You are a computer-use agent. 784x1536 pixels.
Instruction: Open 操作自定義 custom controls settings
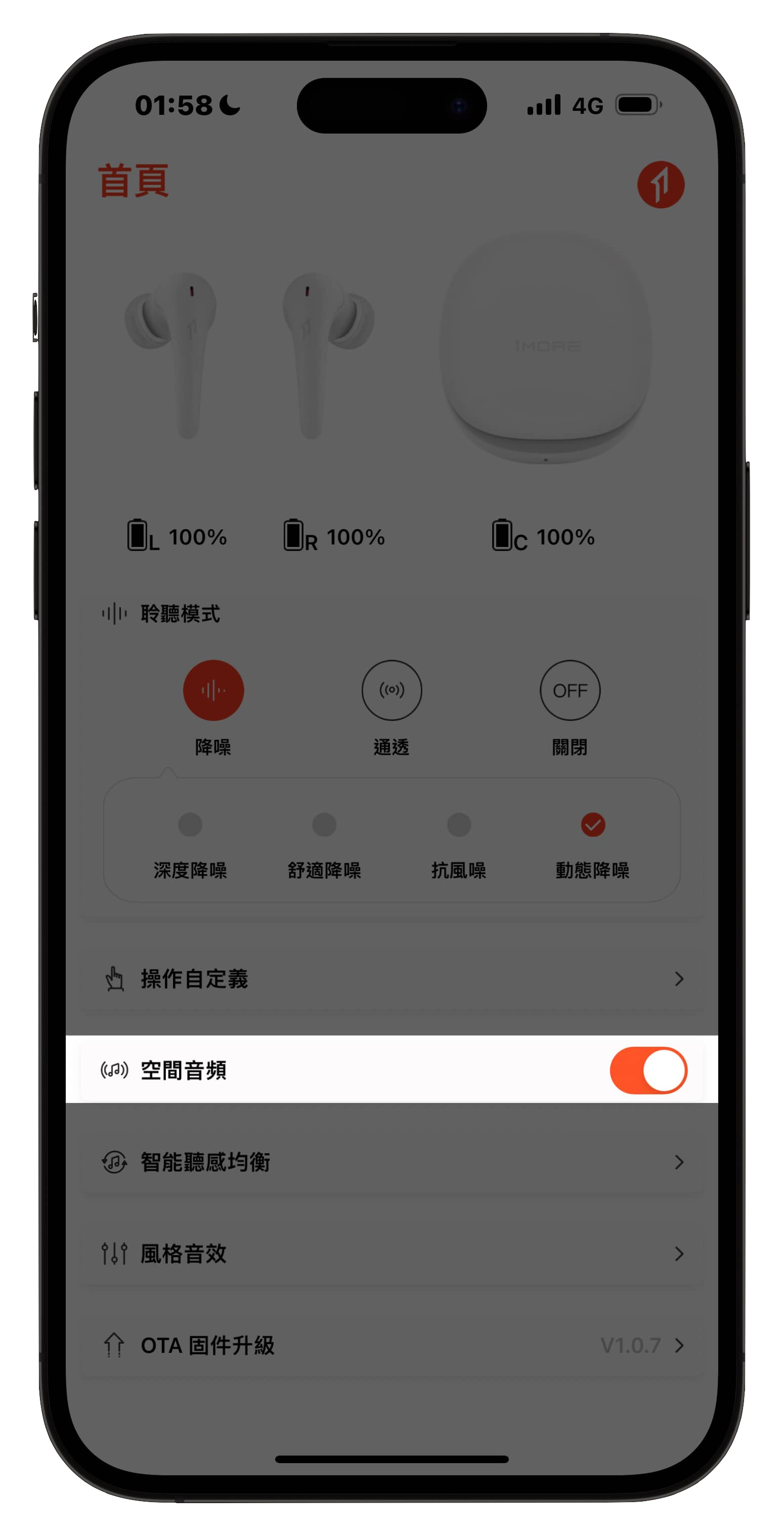pyautogui.click(x=391, y=979)
